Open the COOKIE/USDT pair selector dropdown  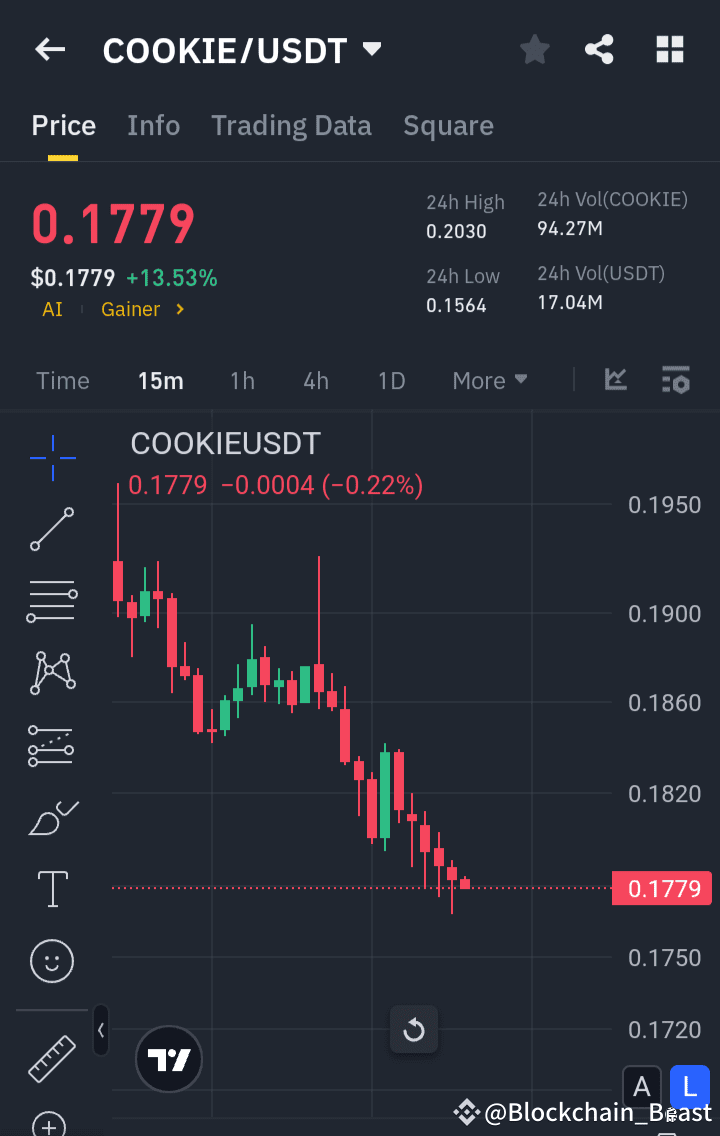[x=370, y=48]
